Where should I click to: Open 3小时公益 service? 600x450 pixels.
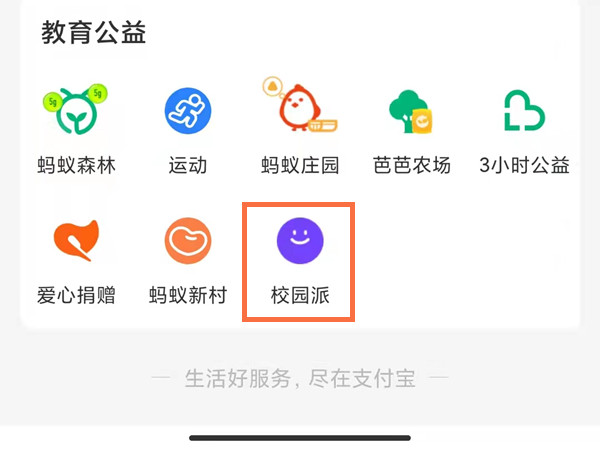[524, 113]
